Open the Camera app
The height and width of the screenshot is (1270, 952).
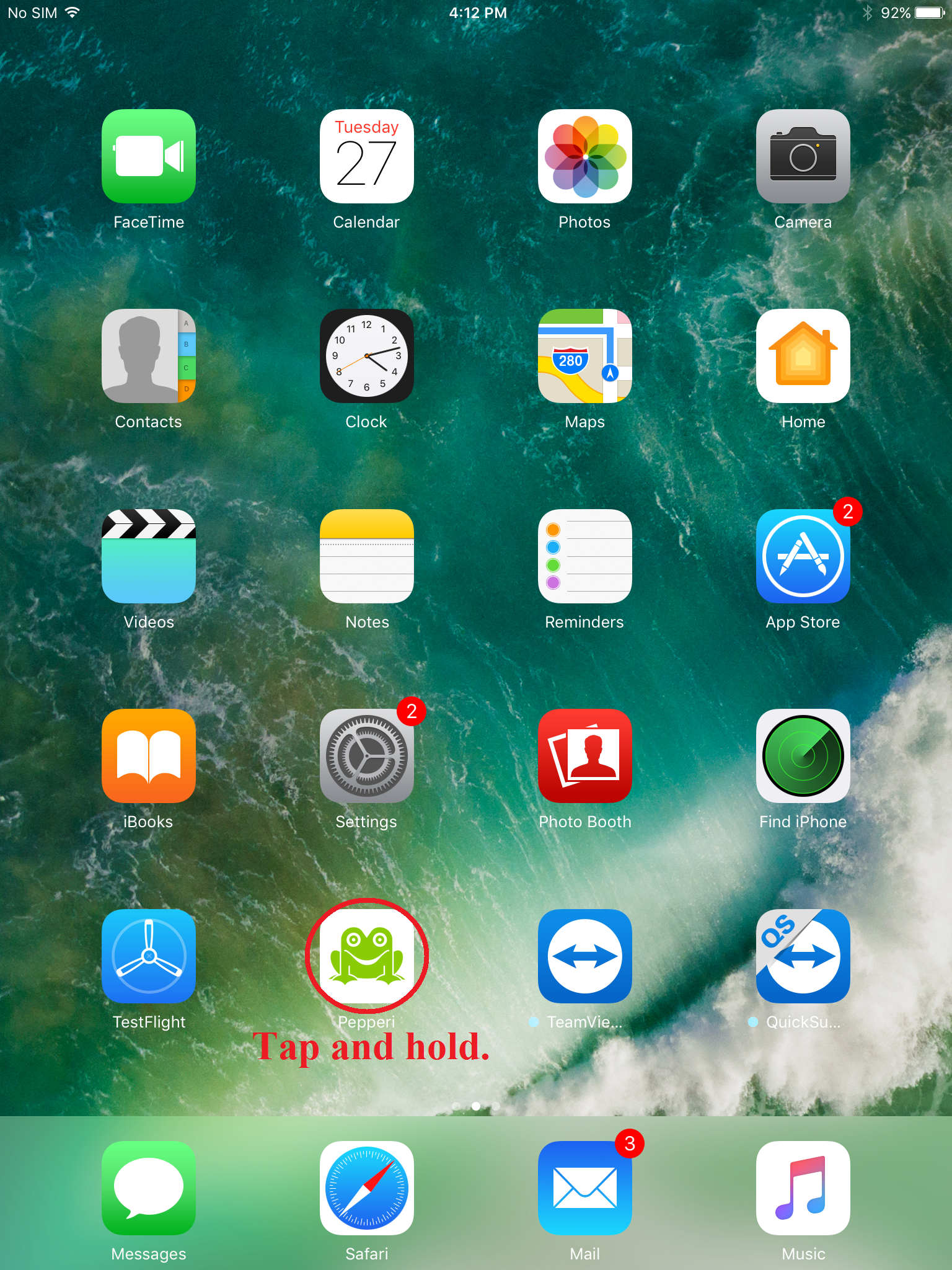[x=803, y=156]
